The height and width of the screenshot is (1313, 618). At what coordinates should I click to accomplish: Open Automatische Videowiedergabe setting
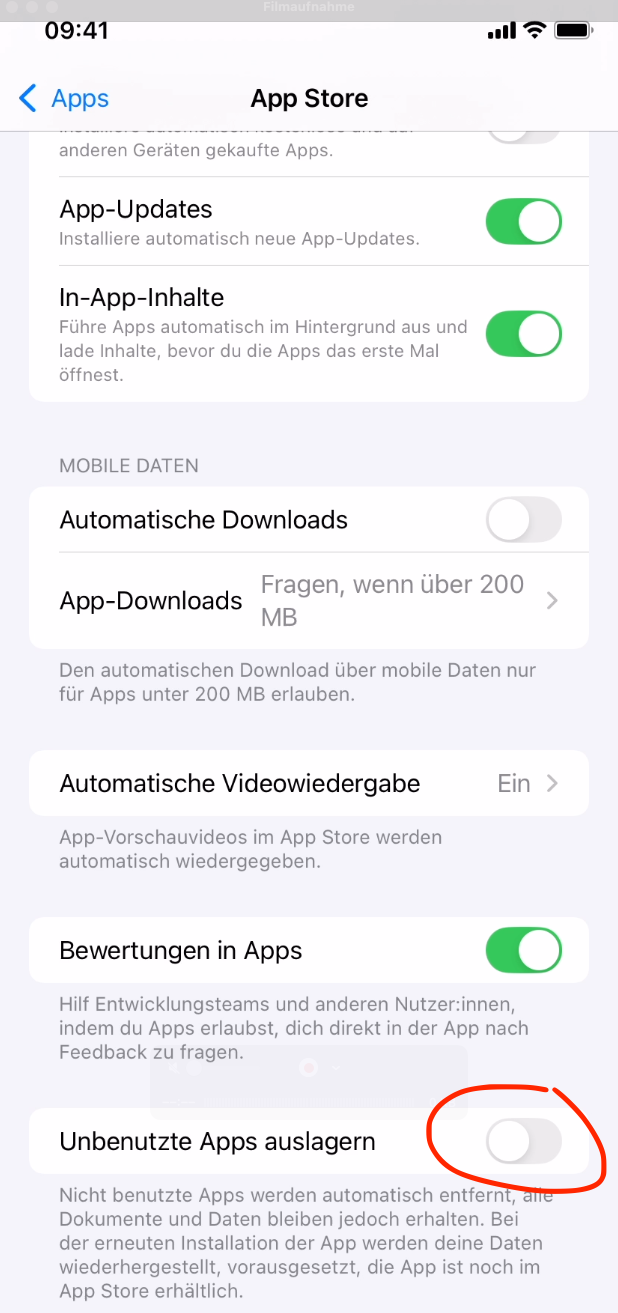tap(309, 783)
